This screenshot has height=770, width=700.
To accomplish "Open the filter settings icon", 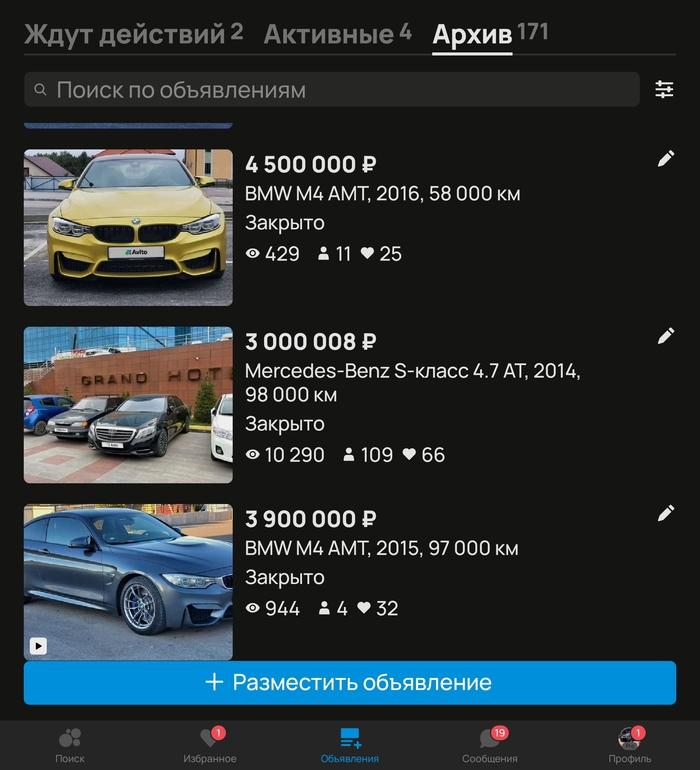I will (664, 90).
